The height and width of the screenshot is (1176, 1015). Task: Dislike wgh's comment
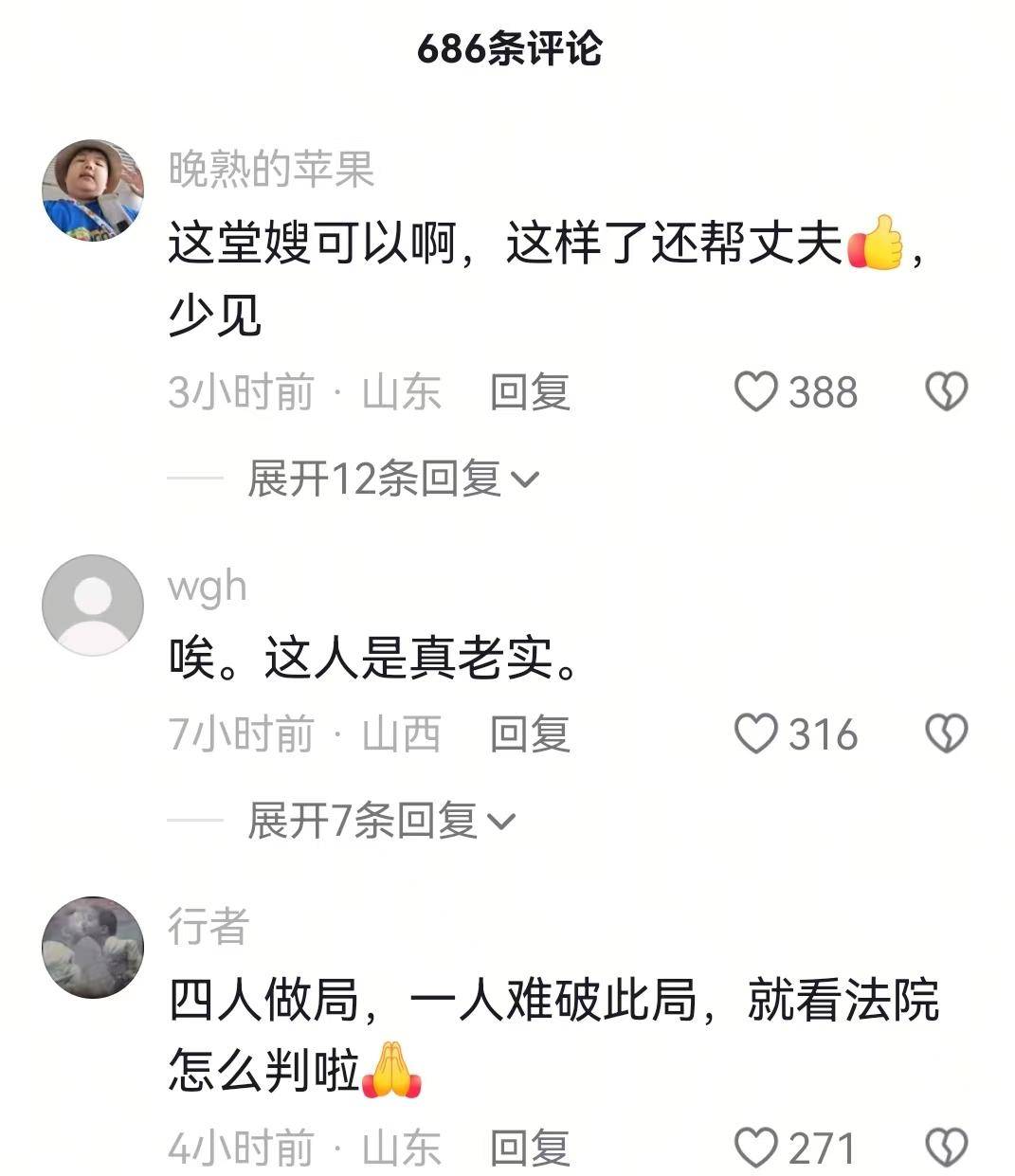[x=946, y=734]
